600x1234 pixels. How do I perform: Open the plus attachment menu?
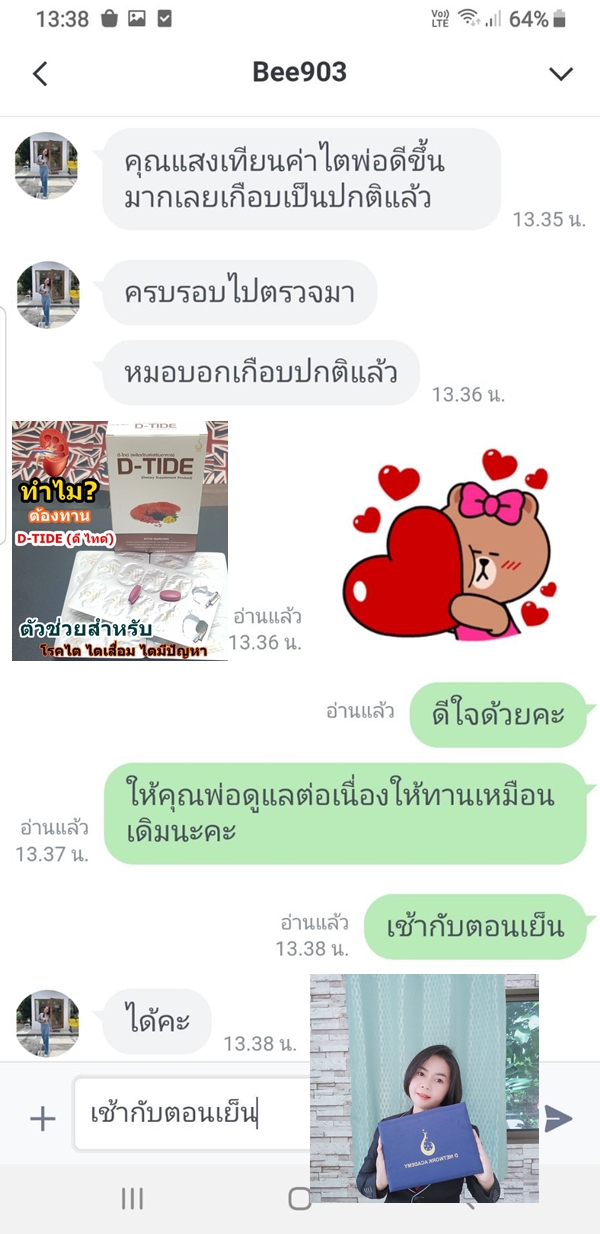click(x=42, y=1118)
